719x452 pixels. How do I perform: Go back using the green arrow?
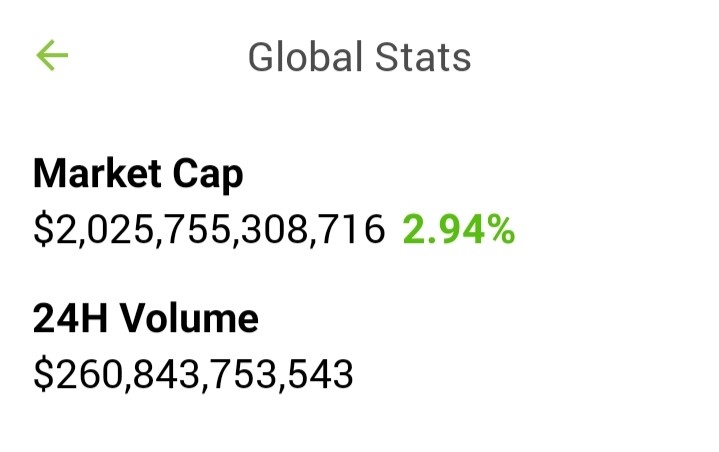pyautogui.click(x=52, y=55)
